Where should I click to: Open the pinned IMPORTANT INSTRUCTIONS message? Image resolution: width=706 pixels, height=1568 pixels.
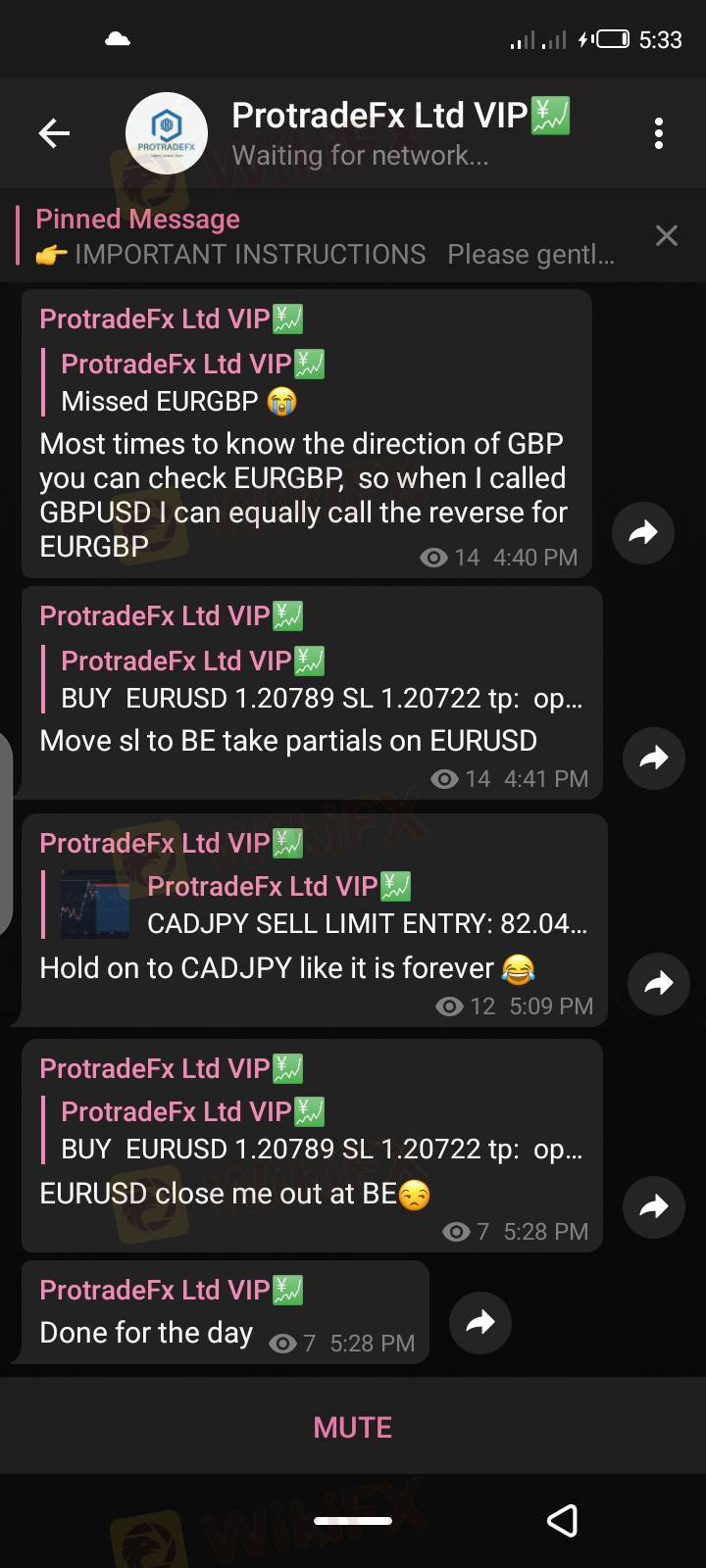tap(324, 236)
